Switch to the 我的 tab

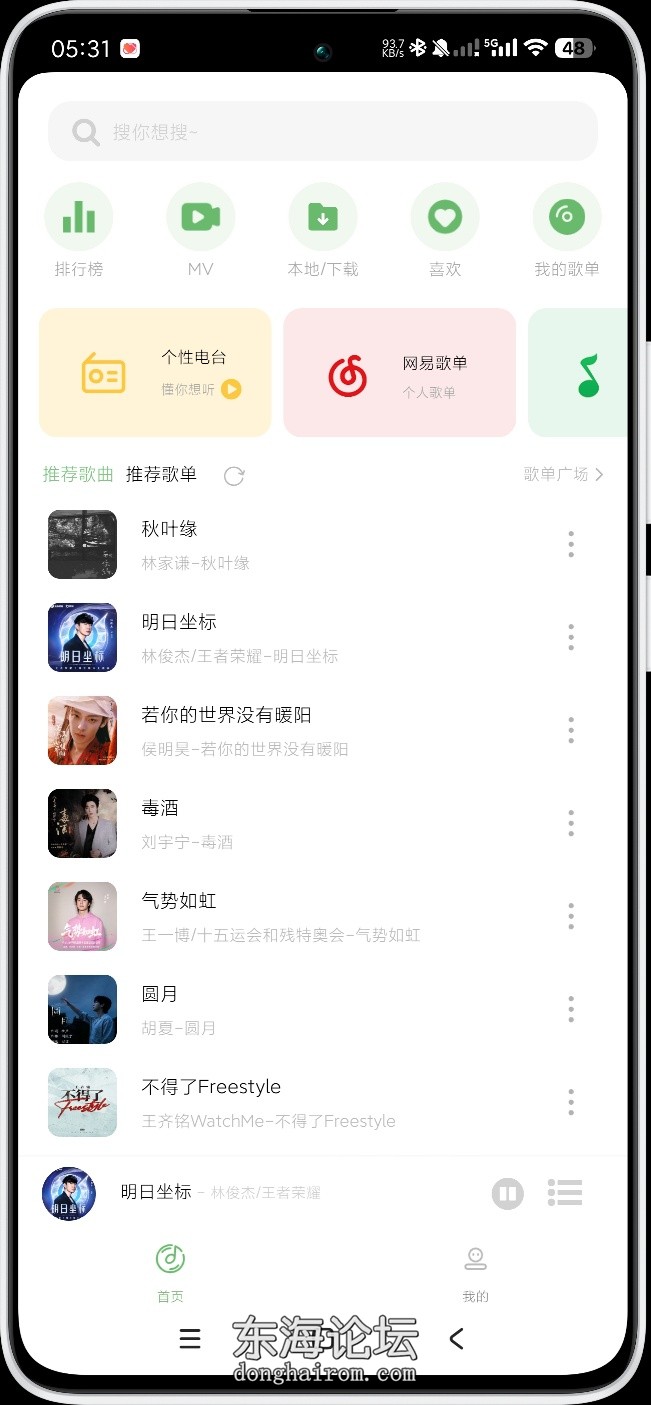pos(475,1272)
